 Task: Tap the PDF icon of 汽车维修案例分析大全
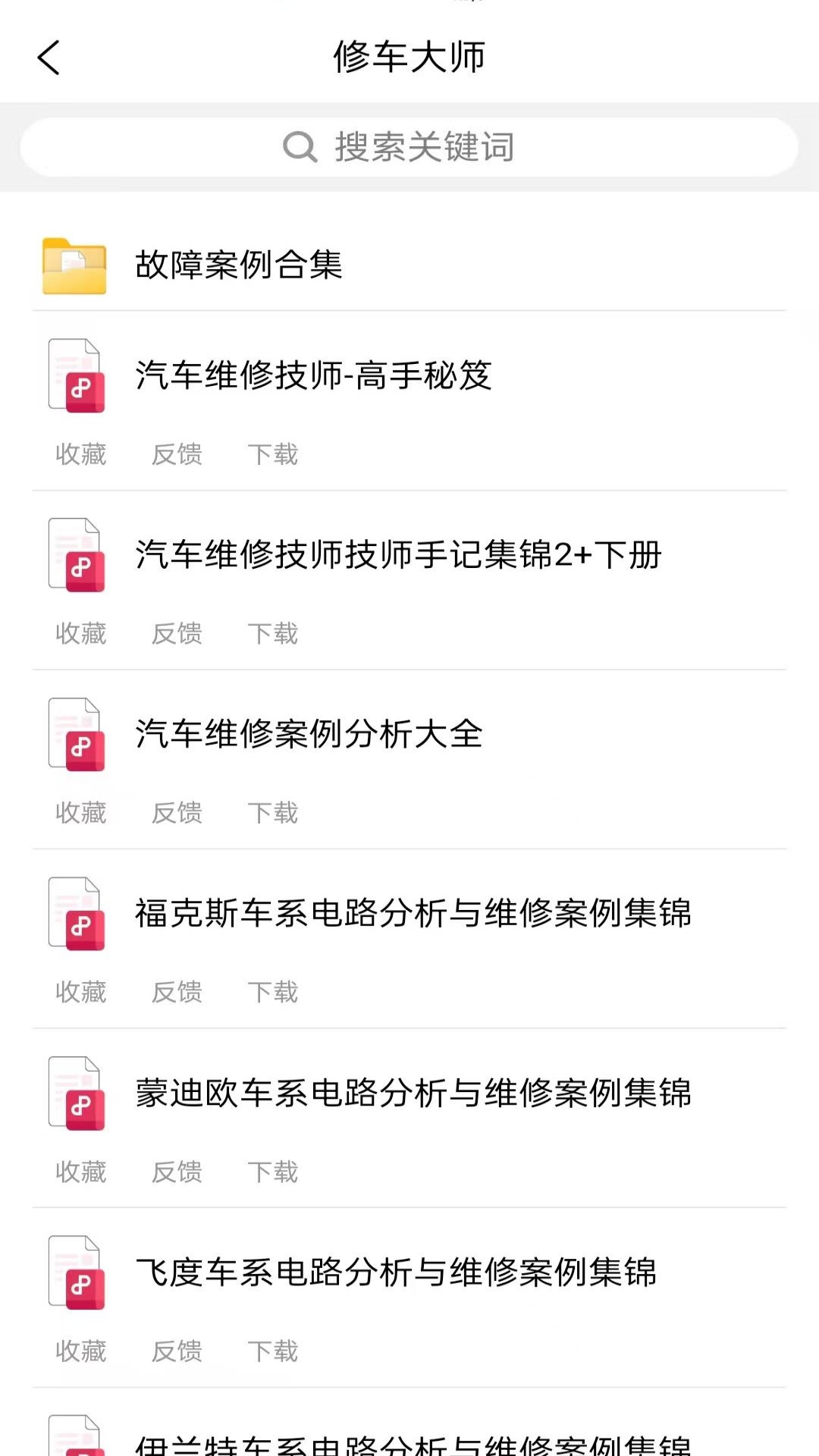tap(75, 736)
